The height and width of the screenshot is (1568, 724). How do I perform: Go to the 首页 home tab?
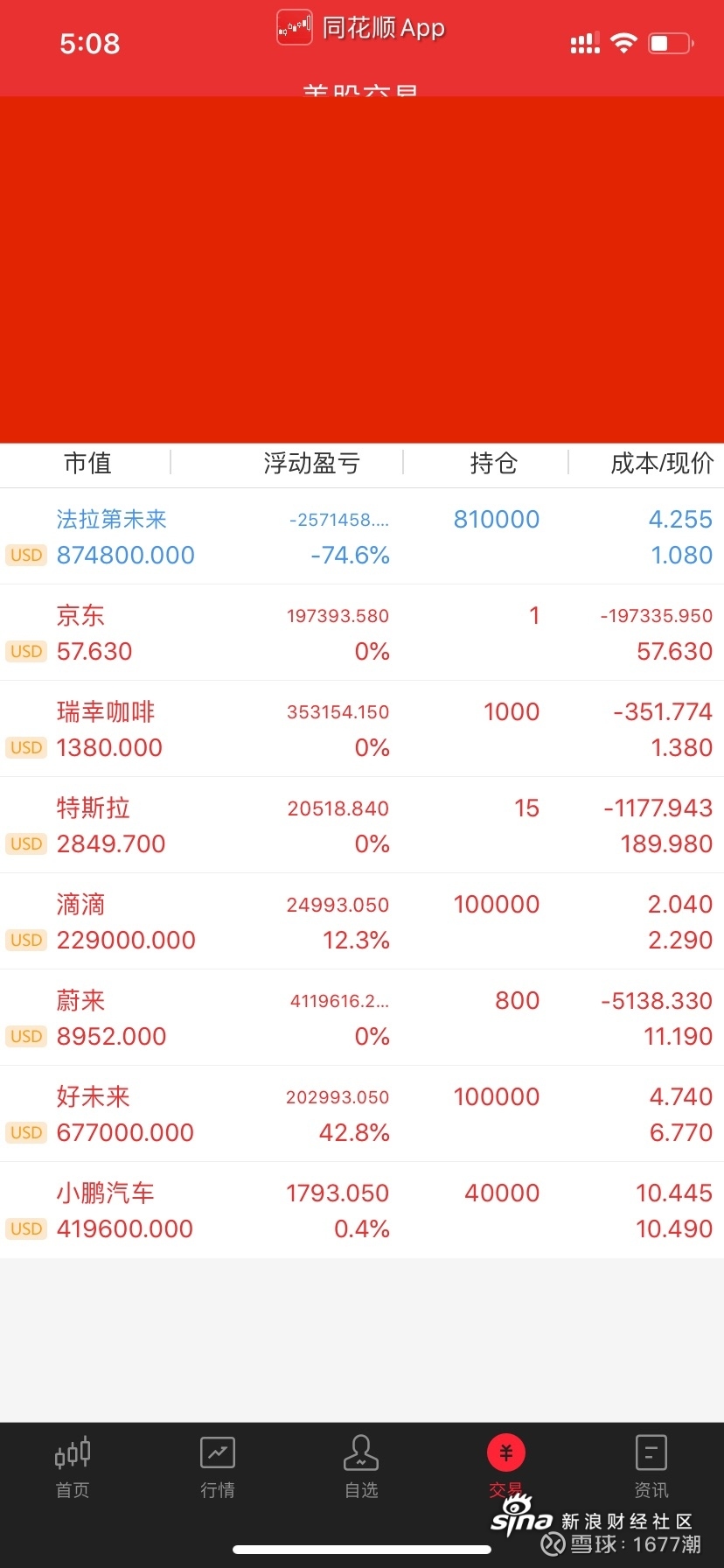point(73,1467)
